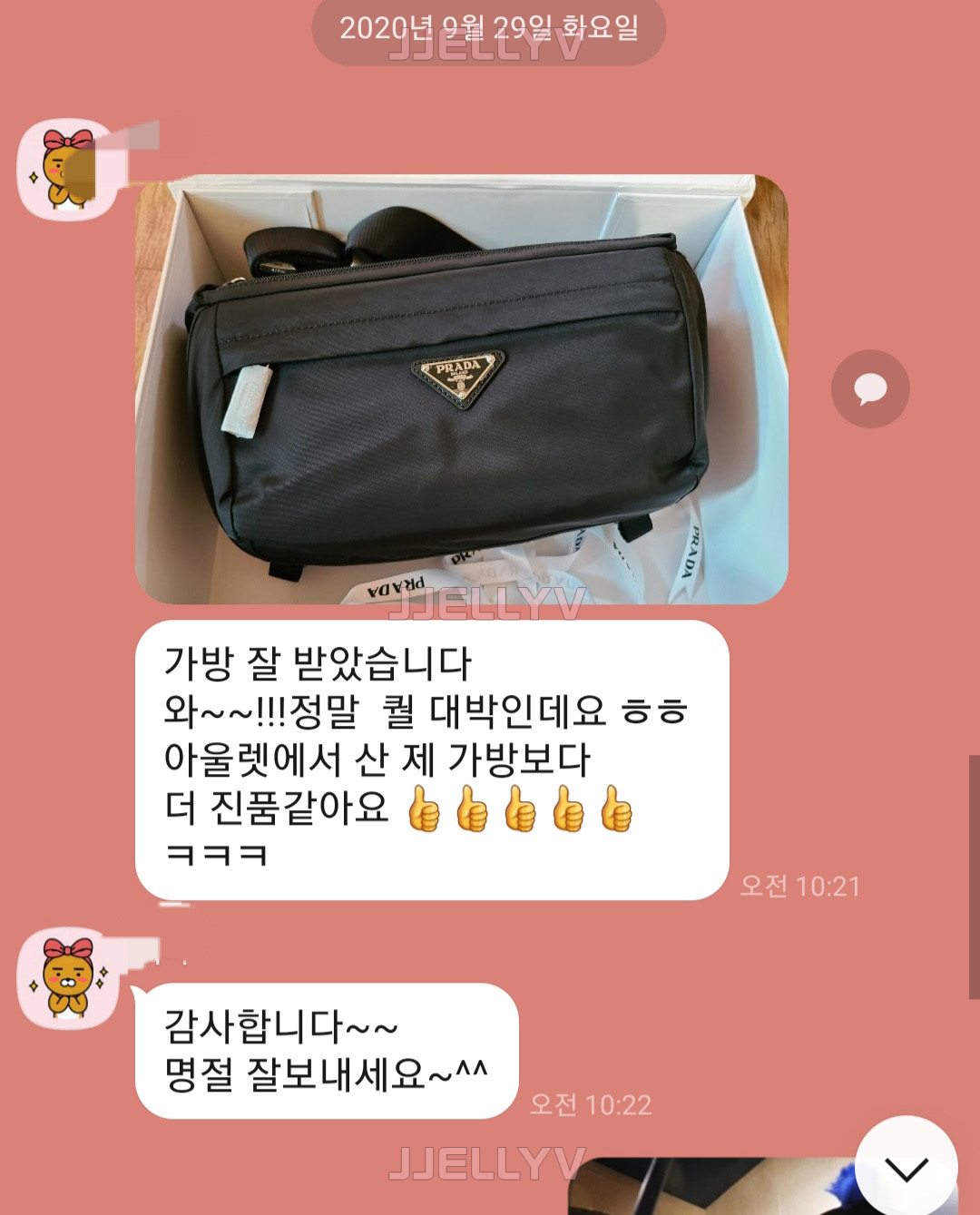Screen dimensions: 980x1215
Task: Tap the speech bubble icon beside the photo
Action: [870, 389]
